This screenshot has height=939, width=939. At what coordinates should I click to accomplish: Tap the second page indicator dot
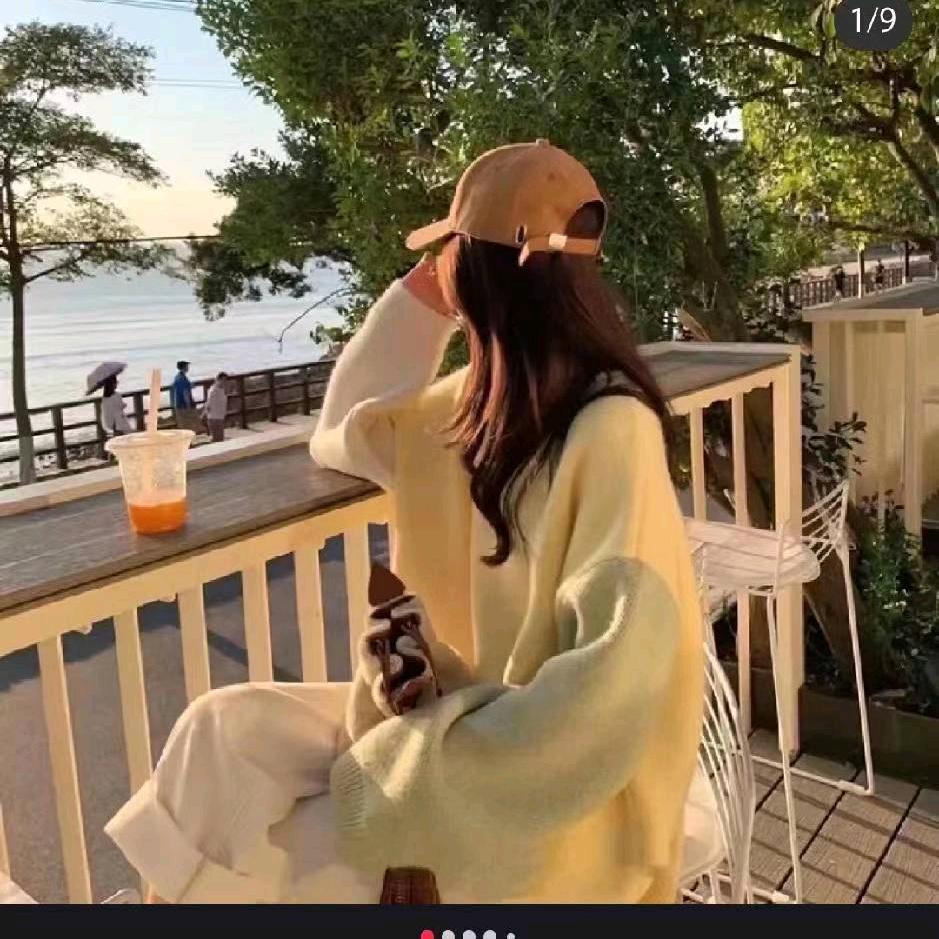448,935
